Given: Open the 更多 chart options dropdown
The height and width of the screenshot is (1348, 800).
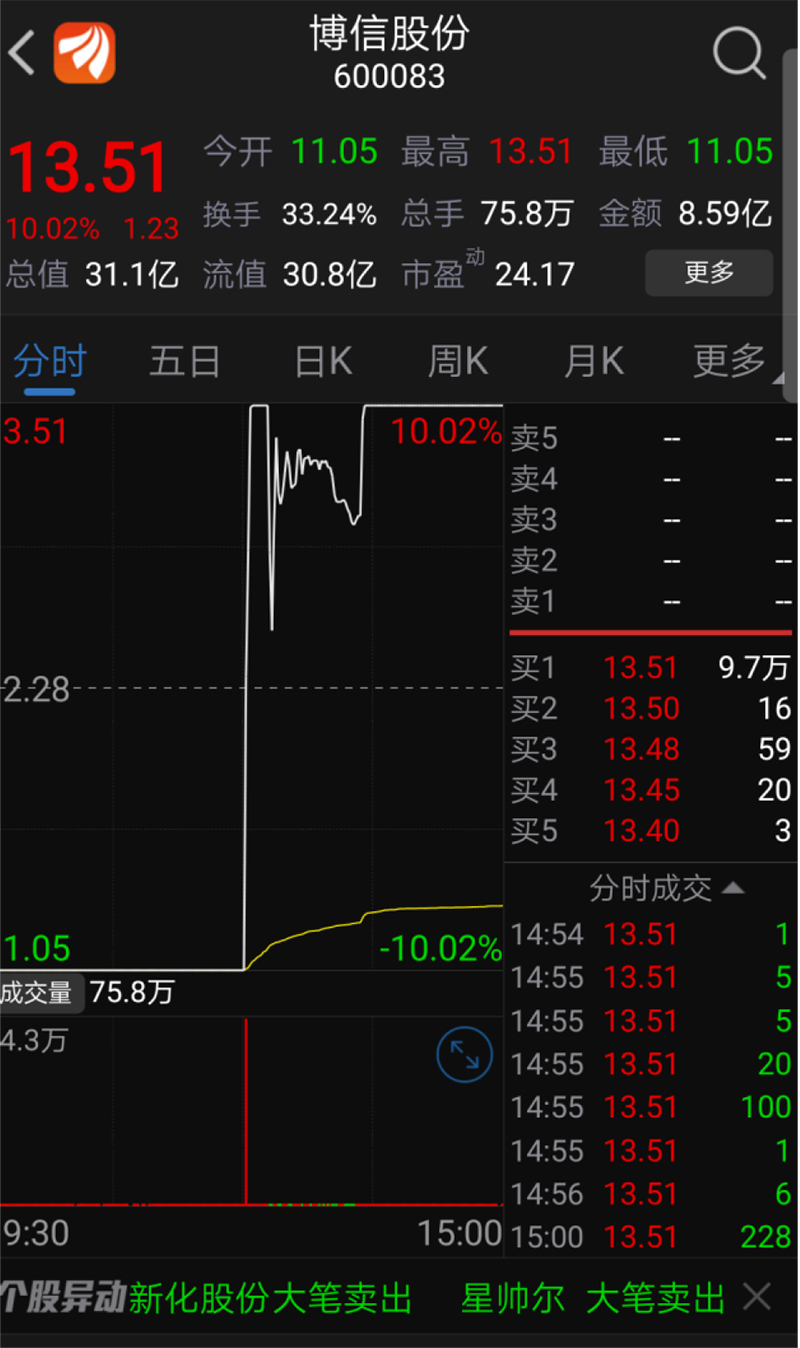Looking at the screenshot, I should [731, 361].
